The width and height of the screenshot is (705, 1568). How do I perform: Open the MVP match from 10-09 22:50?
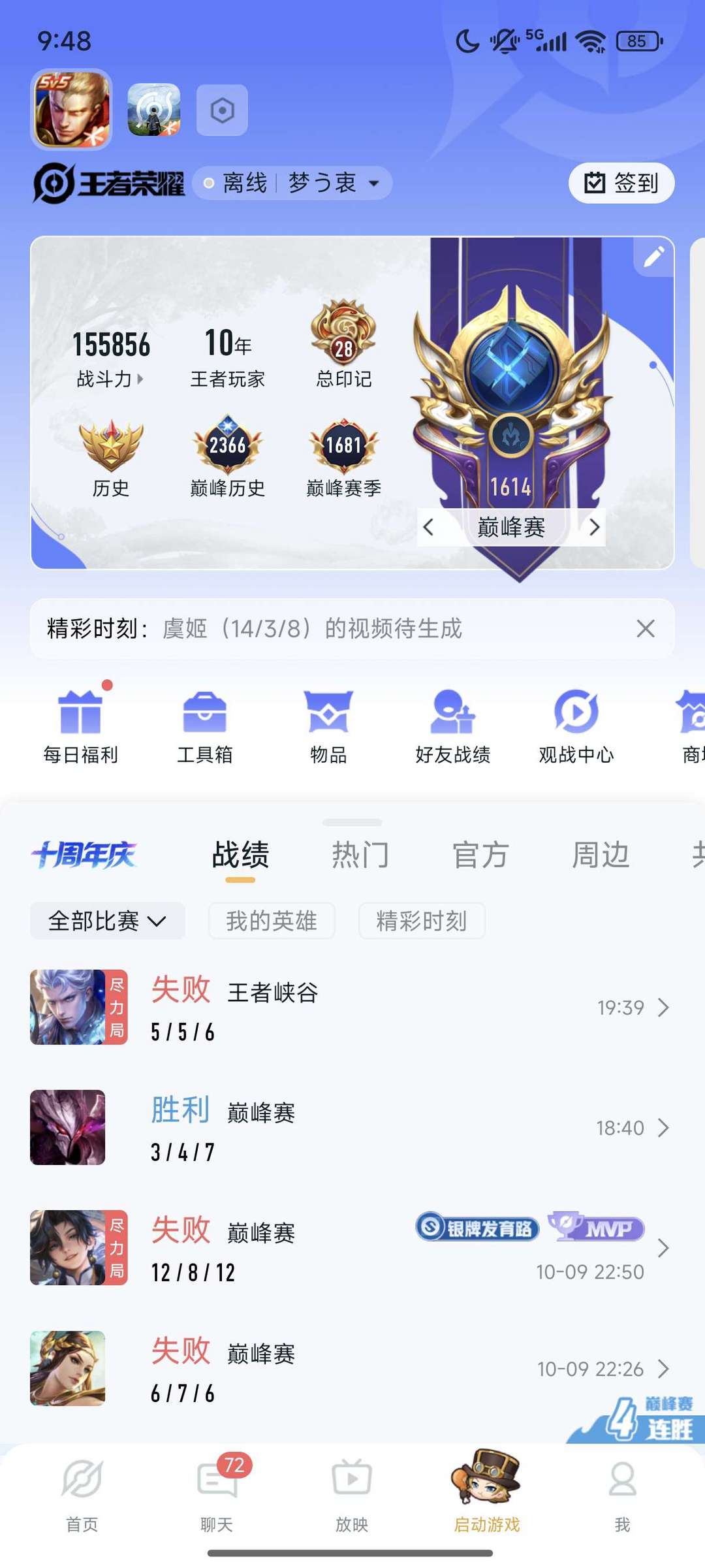coord(352,1248)
